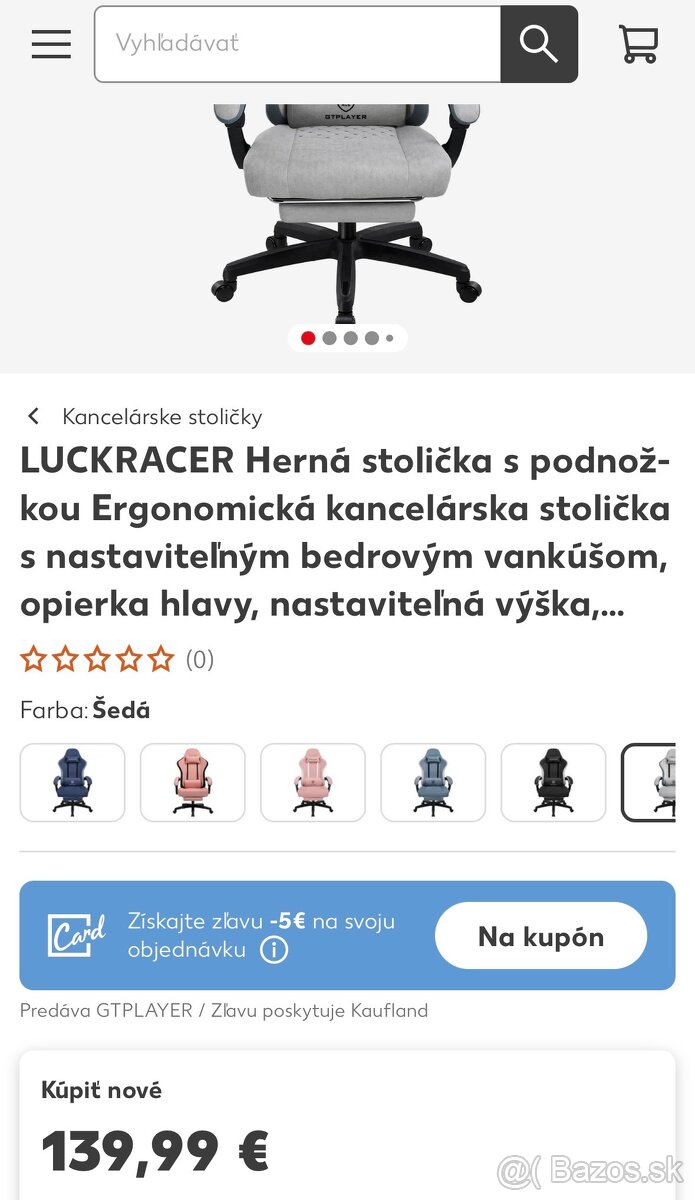Tap the magnifier search button

click(x=539, y=44)
